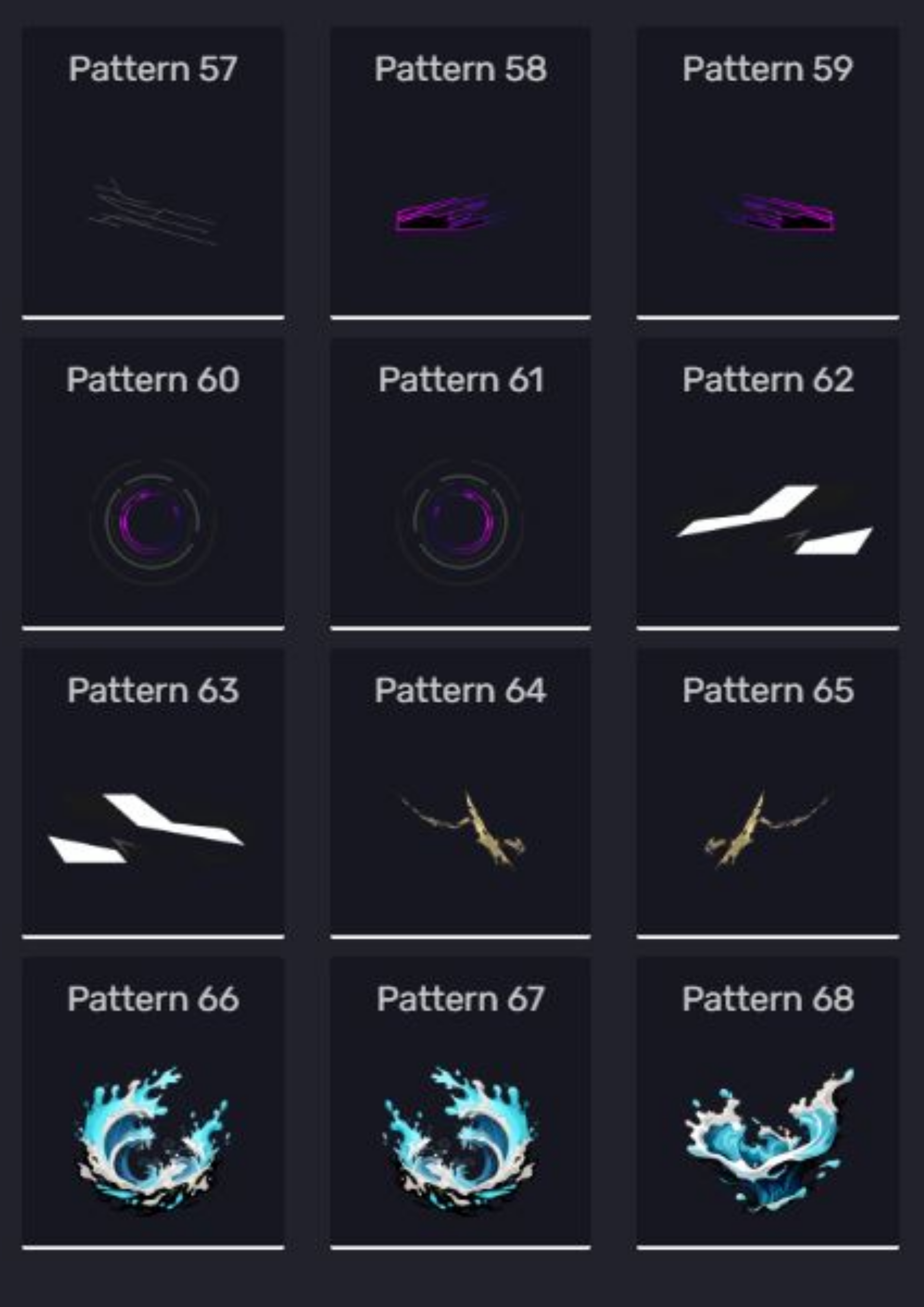Choose the Pattern 63 card
Screen dimensions: 924x1307
[153, 828]
